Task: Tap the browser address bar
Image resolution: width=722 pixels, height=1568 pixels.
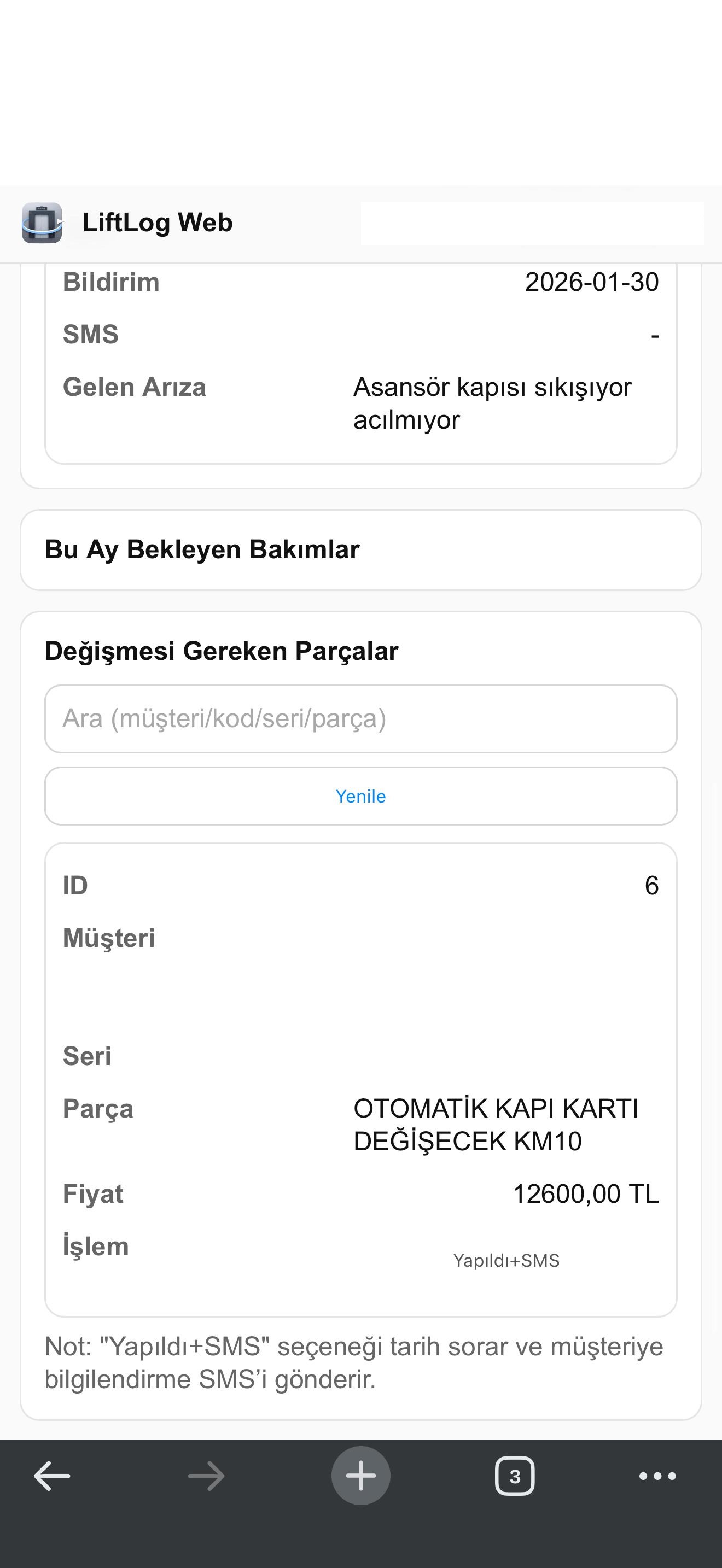Action: (532, 223)
